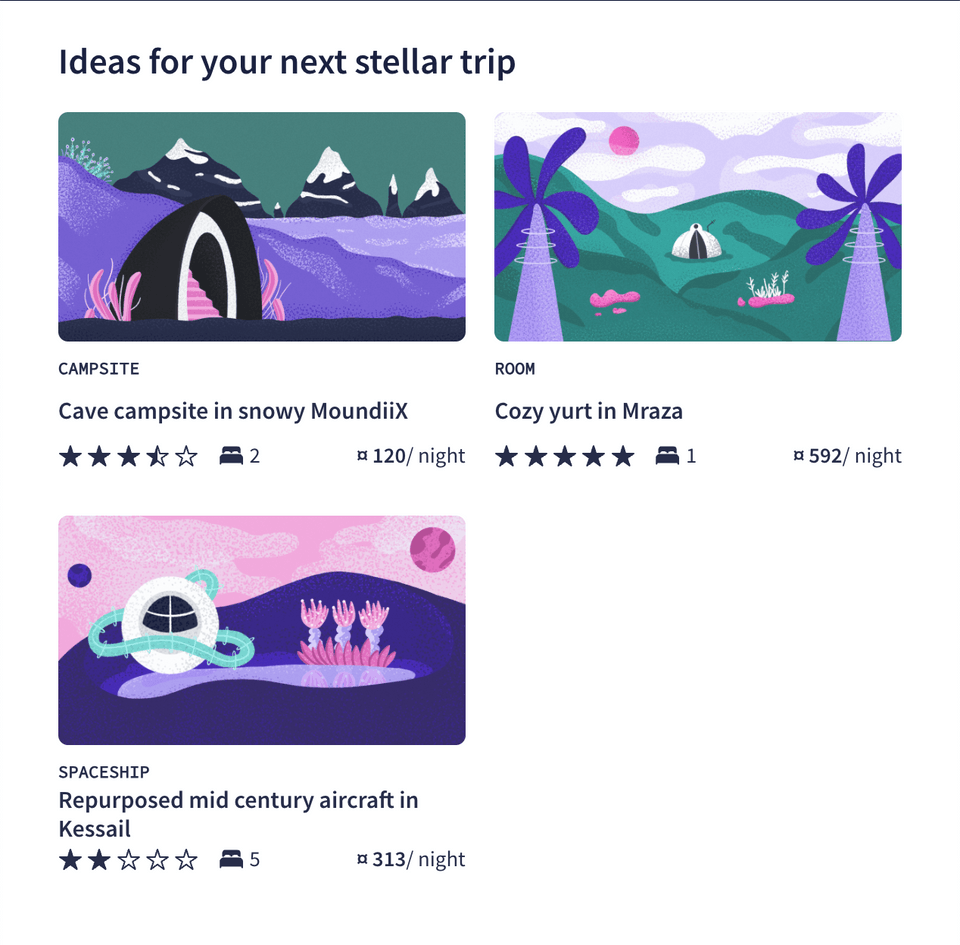960x945 pixels.
Task: View the Cozy yurt in Mraza card
Action: [588, 411]
